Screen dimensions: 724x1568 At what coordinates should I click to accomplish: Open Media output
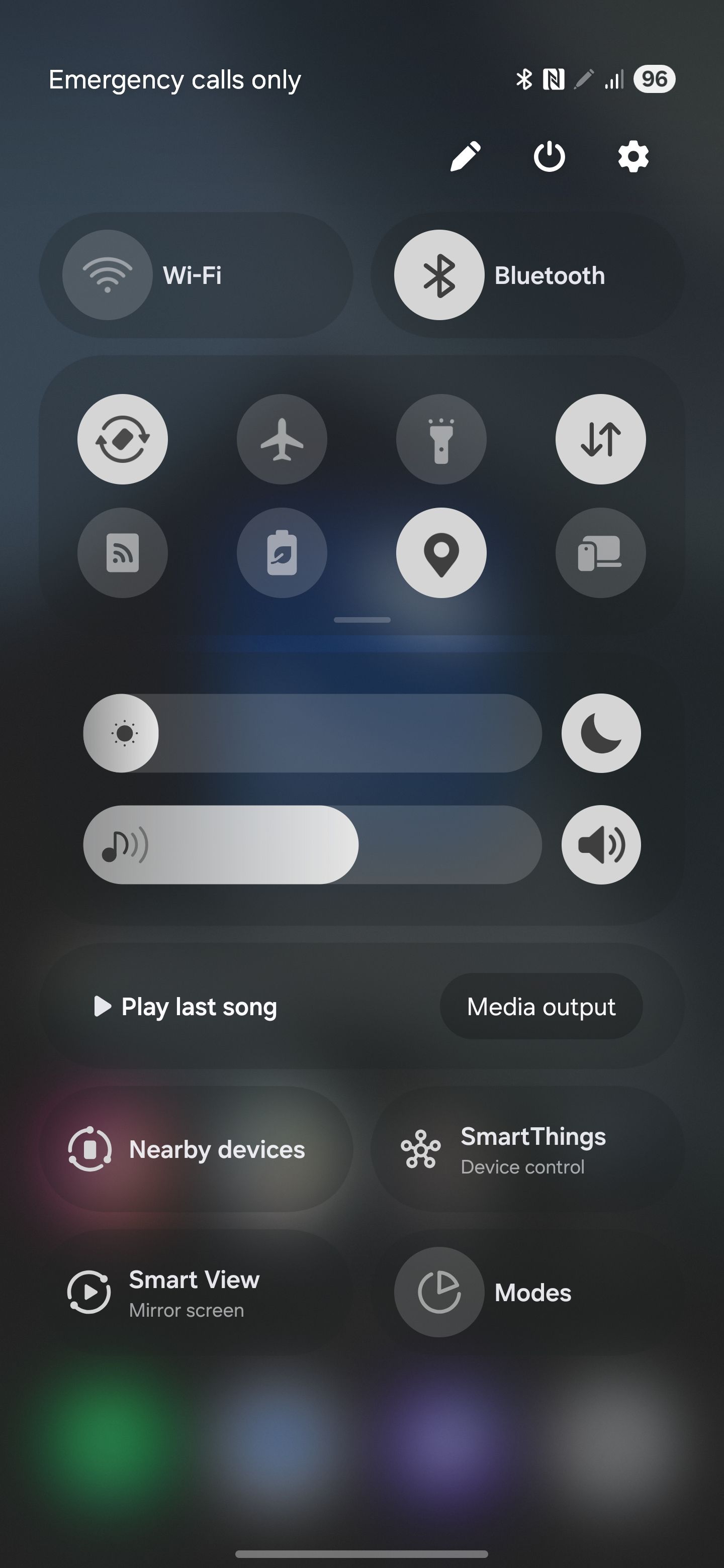tap(540, 1007)
